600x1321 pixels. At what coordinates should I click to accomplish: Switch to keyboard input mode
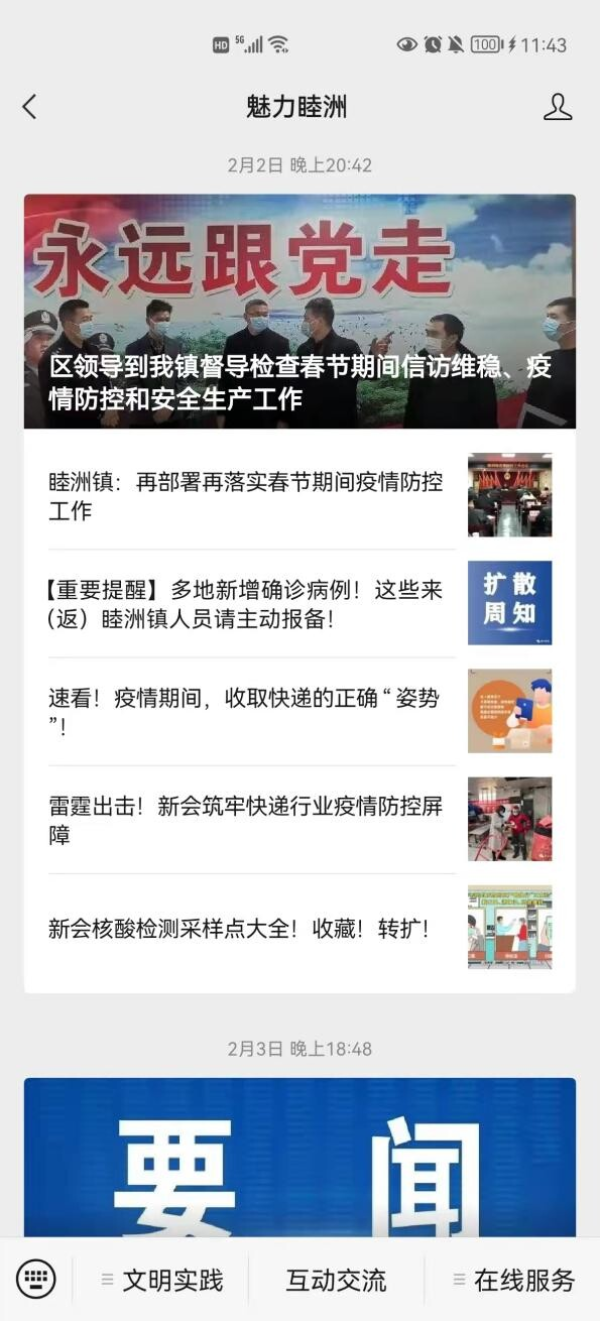tap(36, 1279)
